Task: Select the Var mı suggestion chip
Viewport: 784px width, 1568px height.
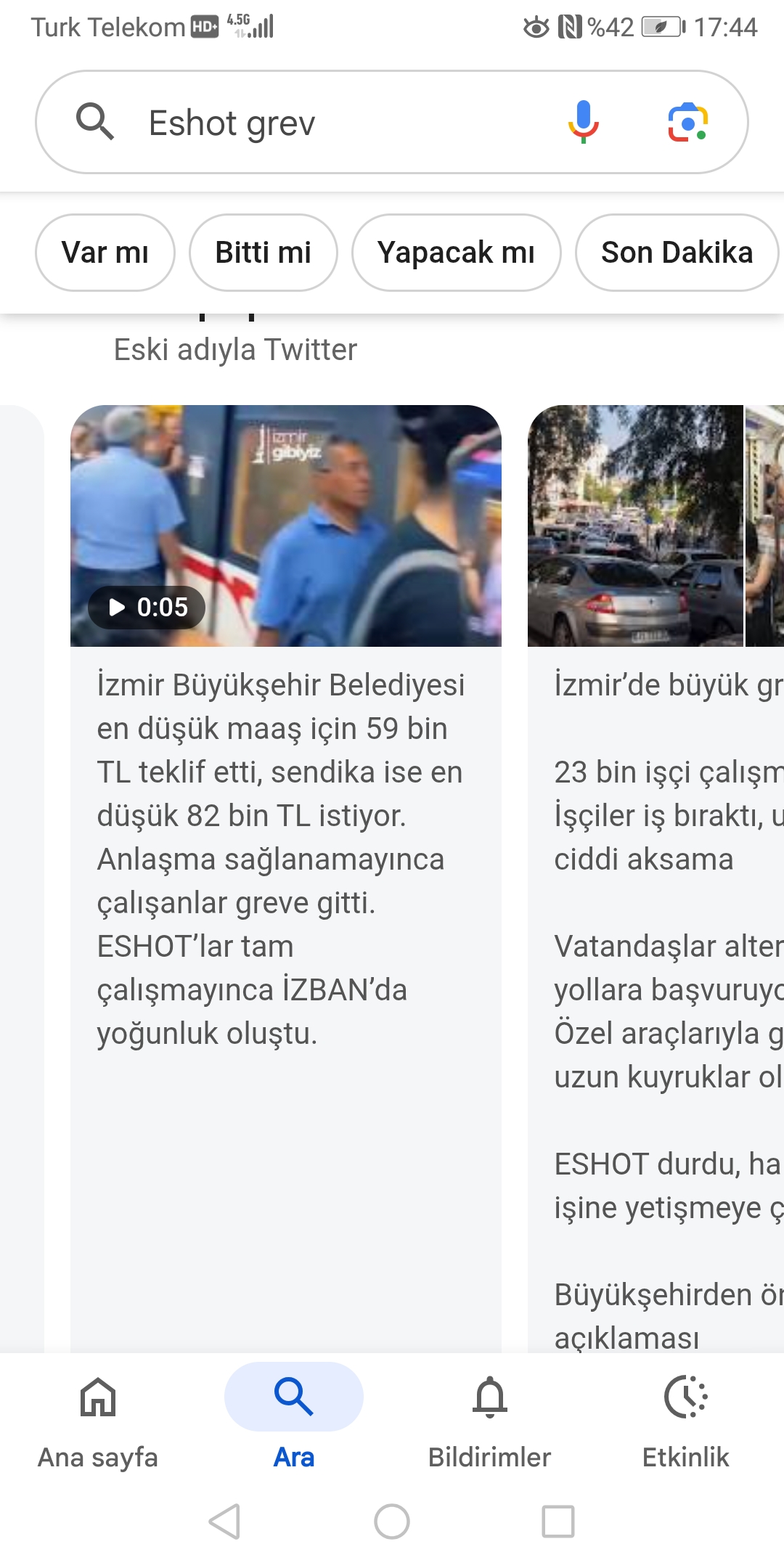Action: pos(105,253)
